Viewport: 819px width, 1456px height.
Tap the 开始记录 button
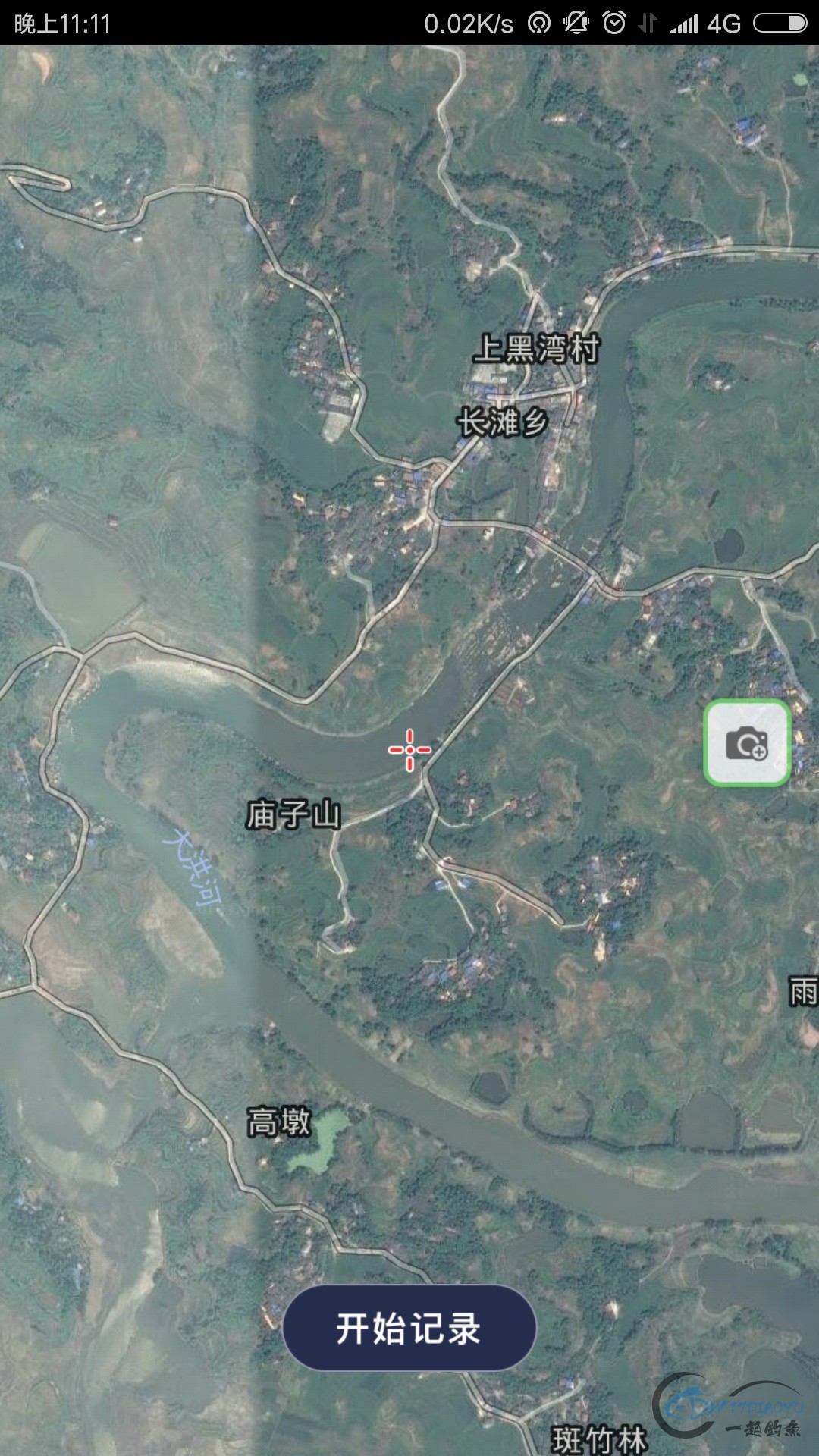point(409,1328)
